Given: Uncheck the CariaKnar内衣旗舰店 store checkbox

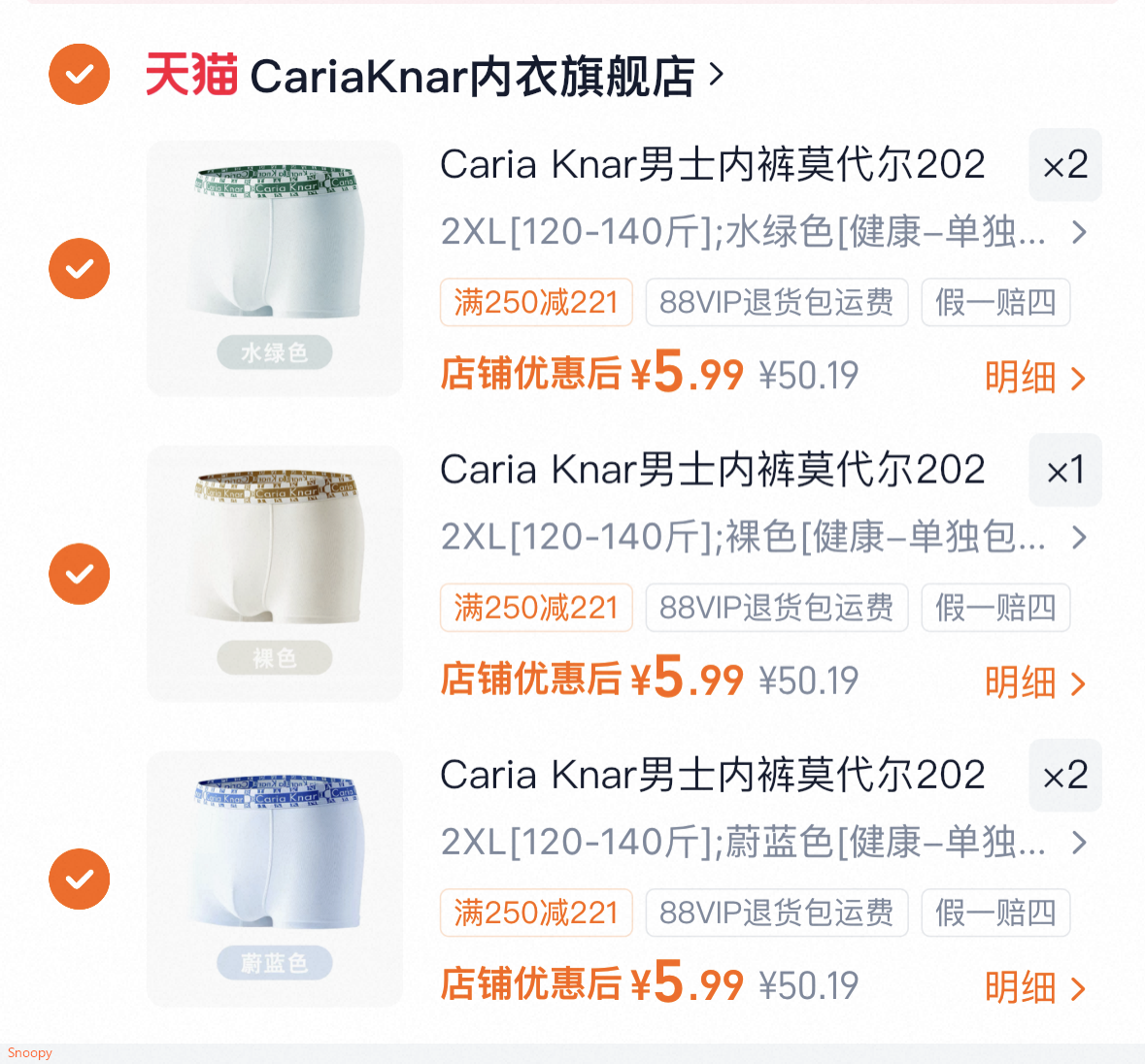Looking at the screenshot, I should click(79, 75).
